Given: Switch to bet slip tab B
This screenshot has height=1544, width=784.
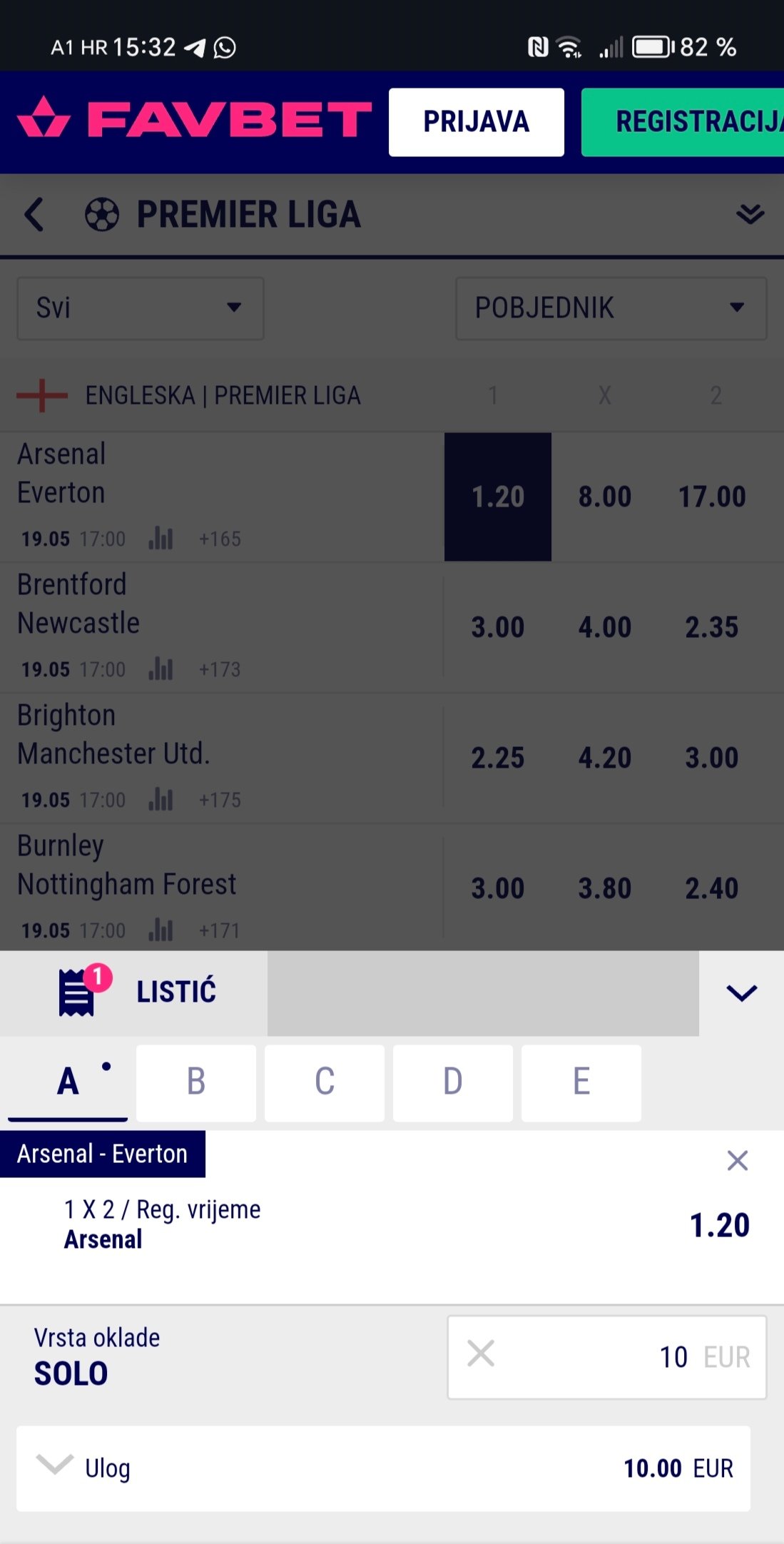Looking at the screenshot, I should (x=196, y=1082).
